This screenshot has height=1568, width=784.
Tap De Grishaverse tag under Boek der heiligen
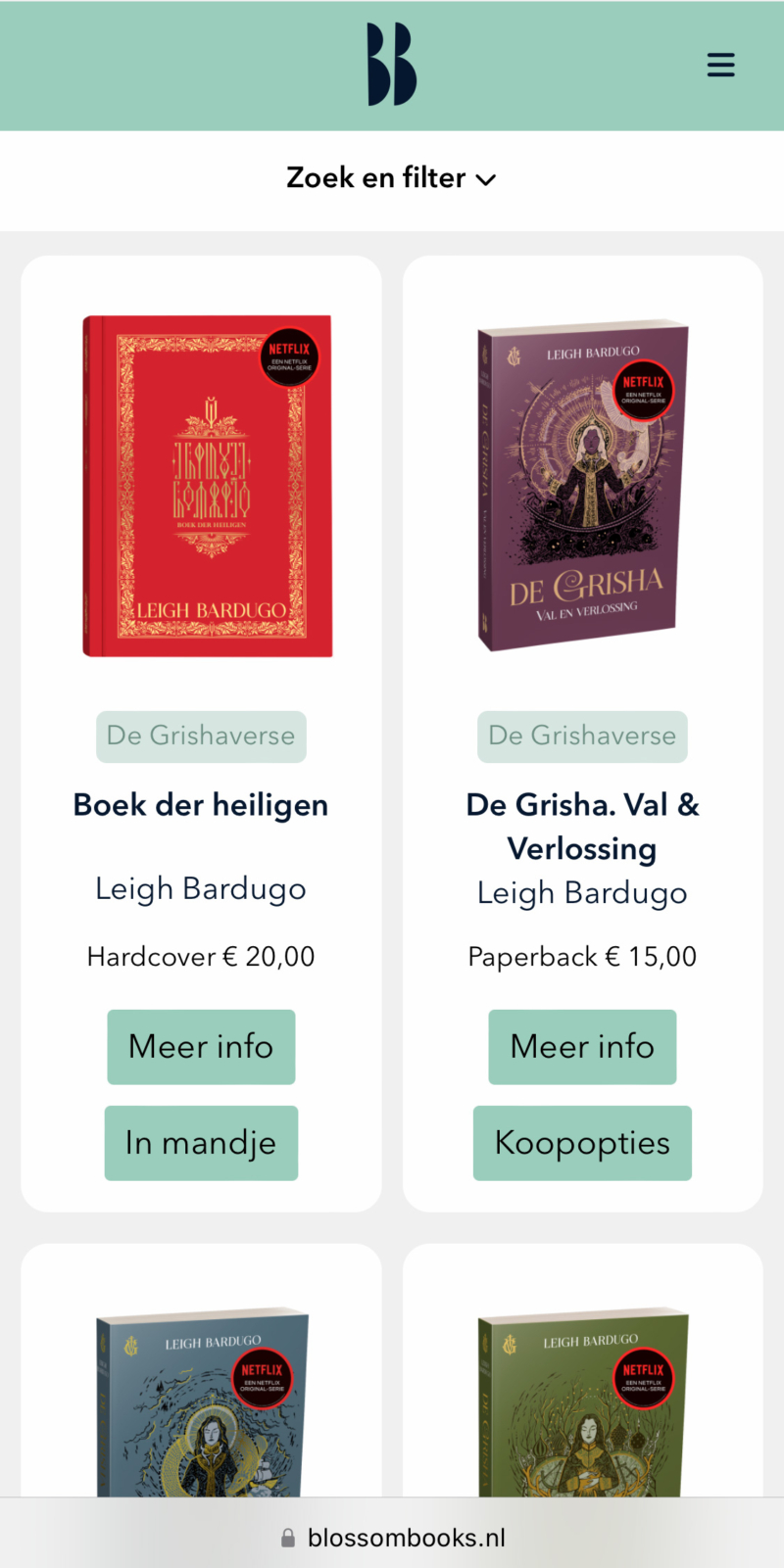click(x=201, y=736)
